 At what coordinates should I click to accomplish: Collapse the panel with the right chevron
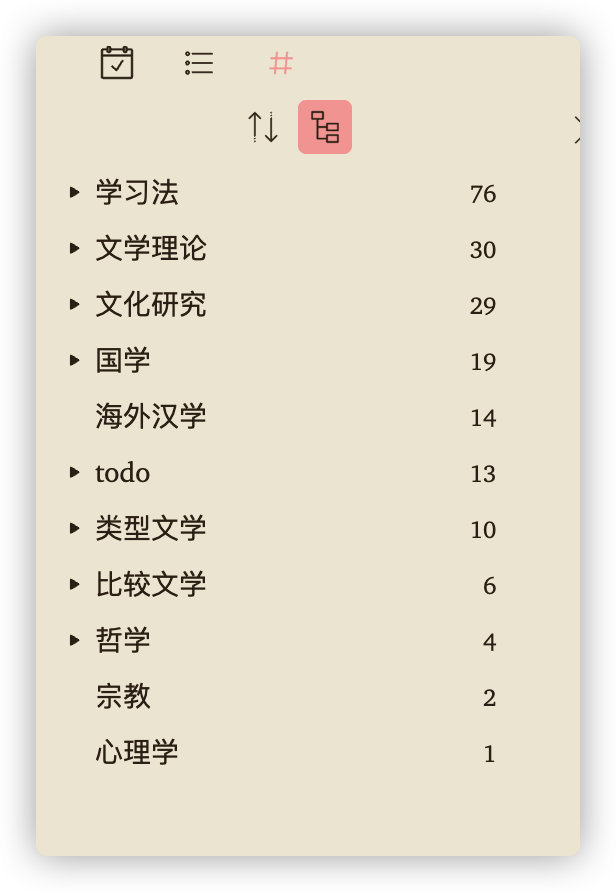point(577,128)
